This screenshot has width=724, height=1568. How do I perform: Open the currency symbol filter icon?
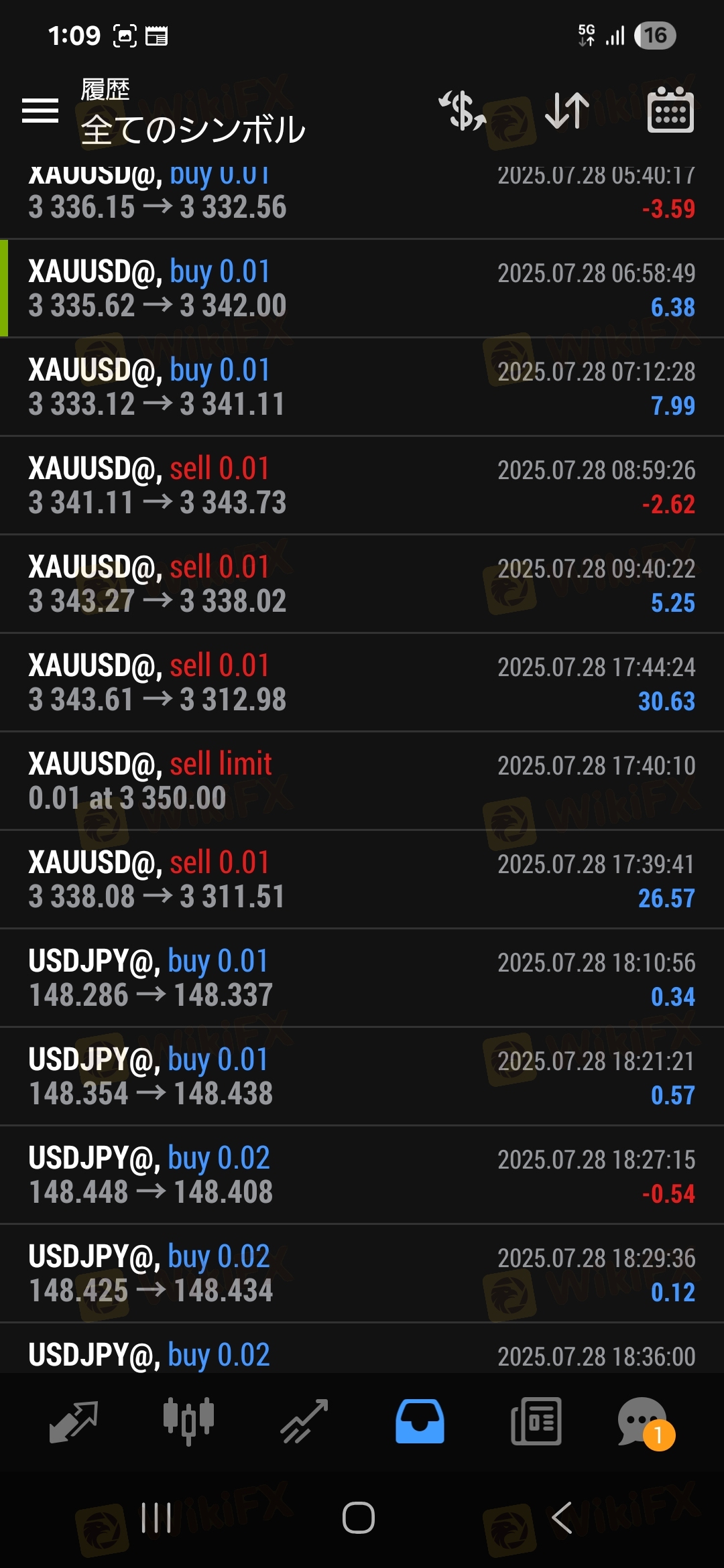click(463, 111)
